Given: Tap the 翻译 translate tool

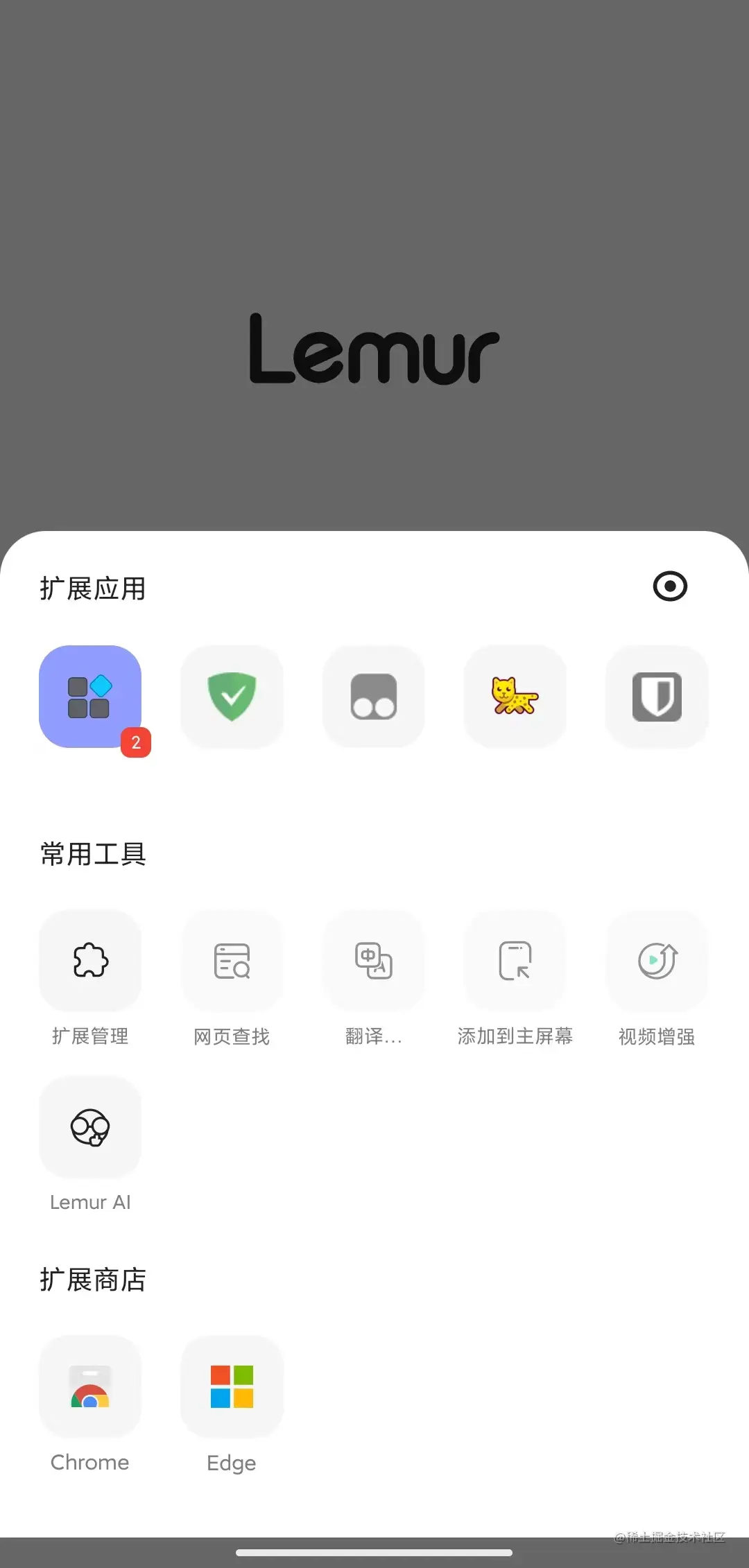Looking at the screenshot, I should (374, 961).
